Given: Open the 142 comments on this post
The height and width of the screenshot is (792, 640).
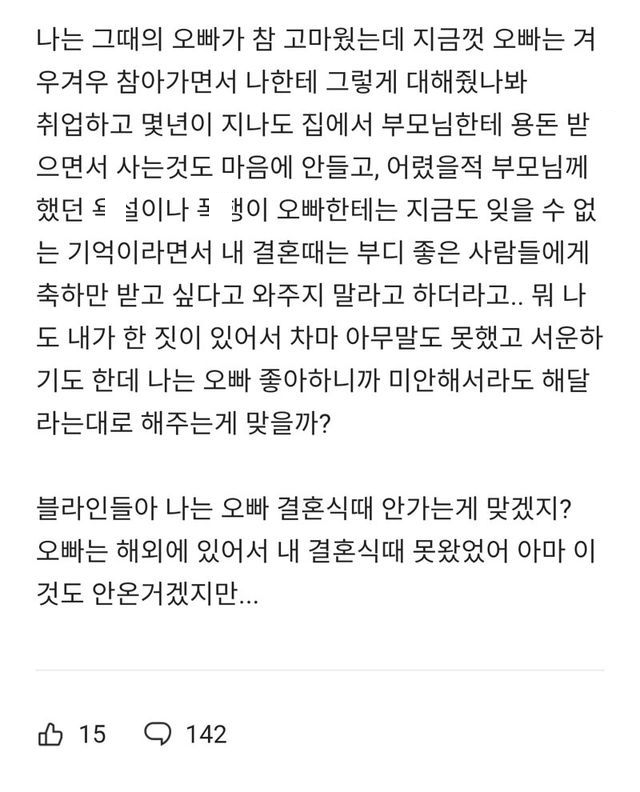Looking at the screenshot, I should (160, 735).
